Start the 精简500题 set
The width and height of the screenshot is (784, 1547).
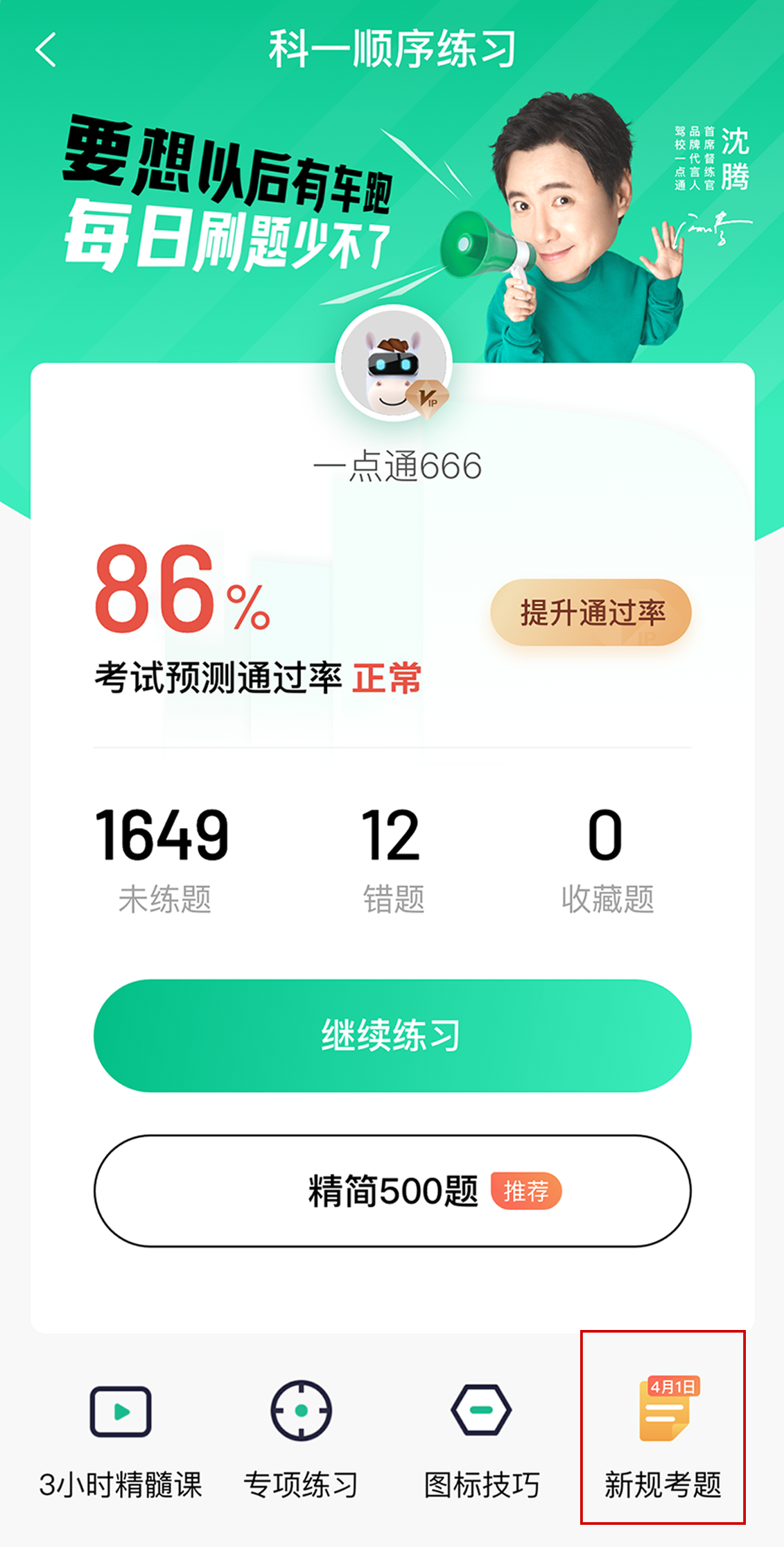(392, 1190)
